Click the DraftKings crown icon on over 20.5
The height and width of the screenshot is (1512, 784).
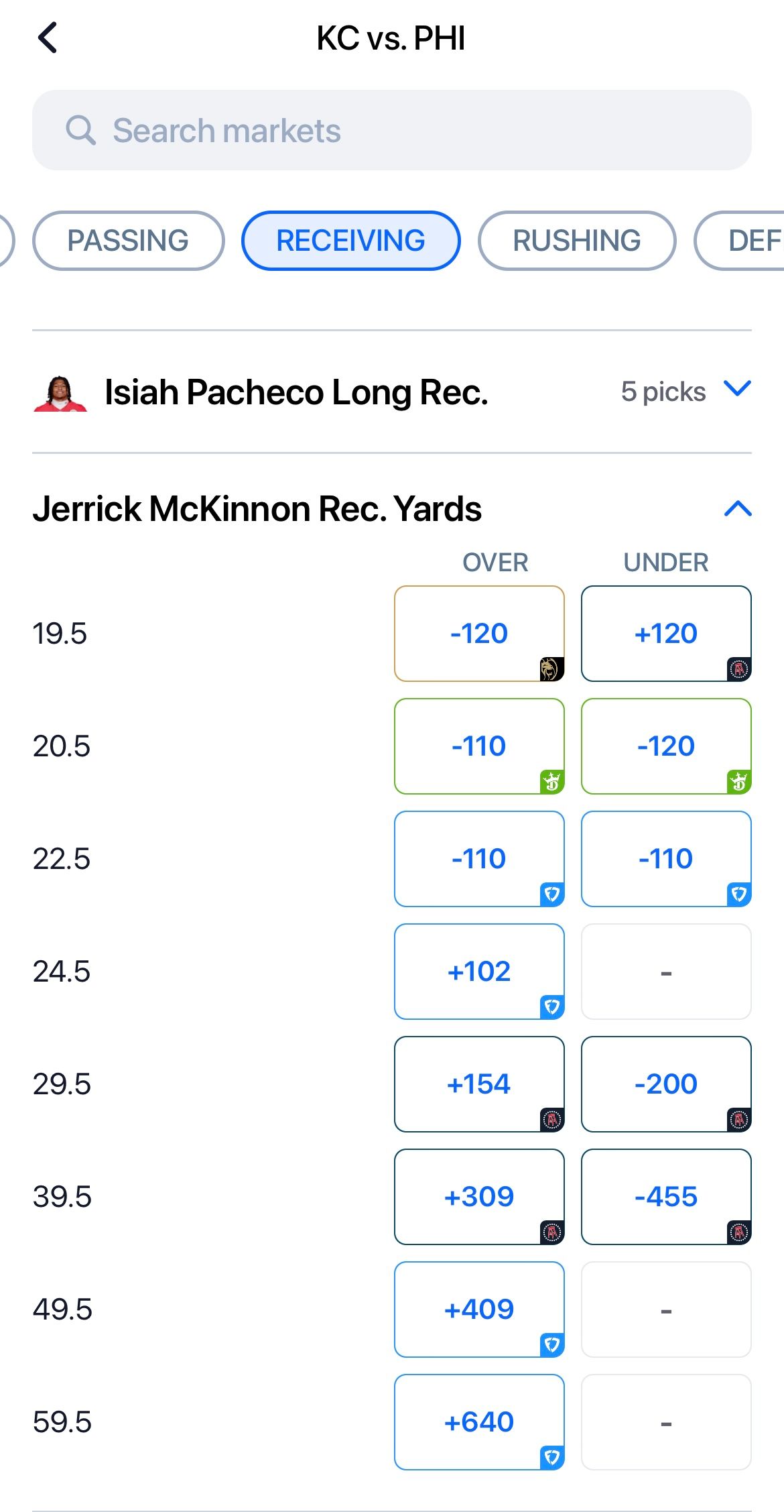pyautogui.click(x=552, y=782)
